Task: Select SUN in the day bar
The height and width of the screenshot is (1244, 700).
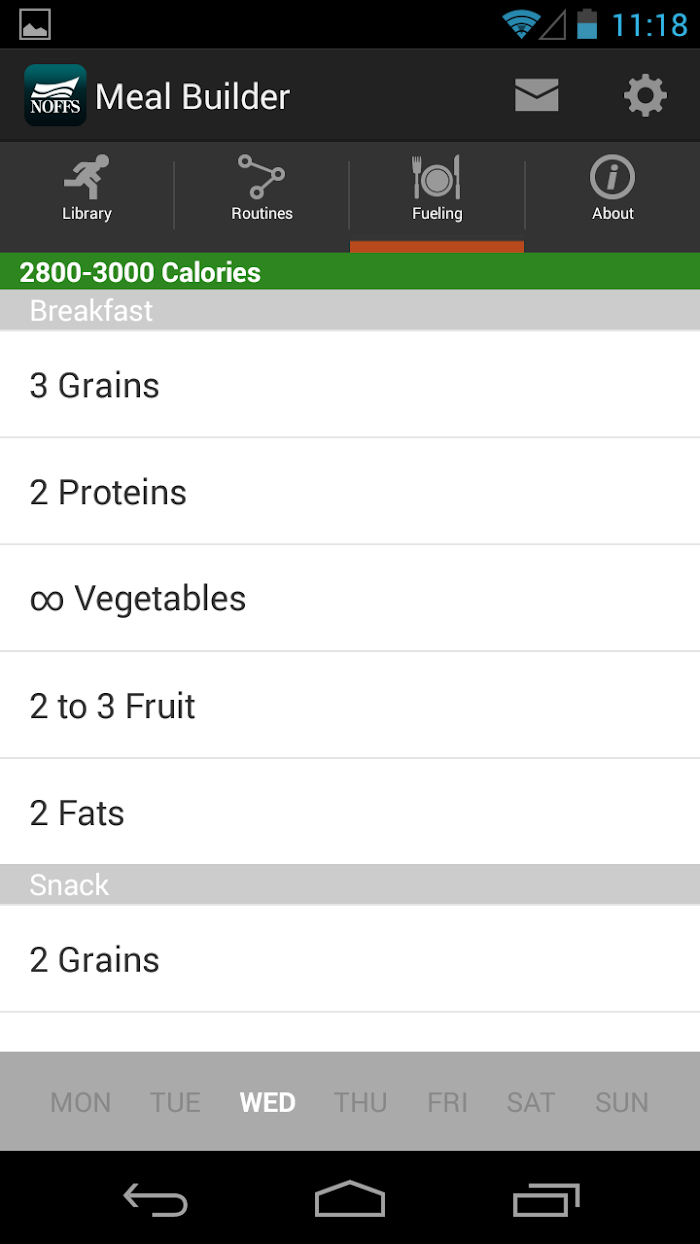Action: coord(622,1102)
